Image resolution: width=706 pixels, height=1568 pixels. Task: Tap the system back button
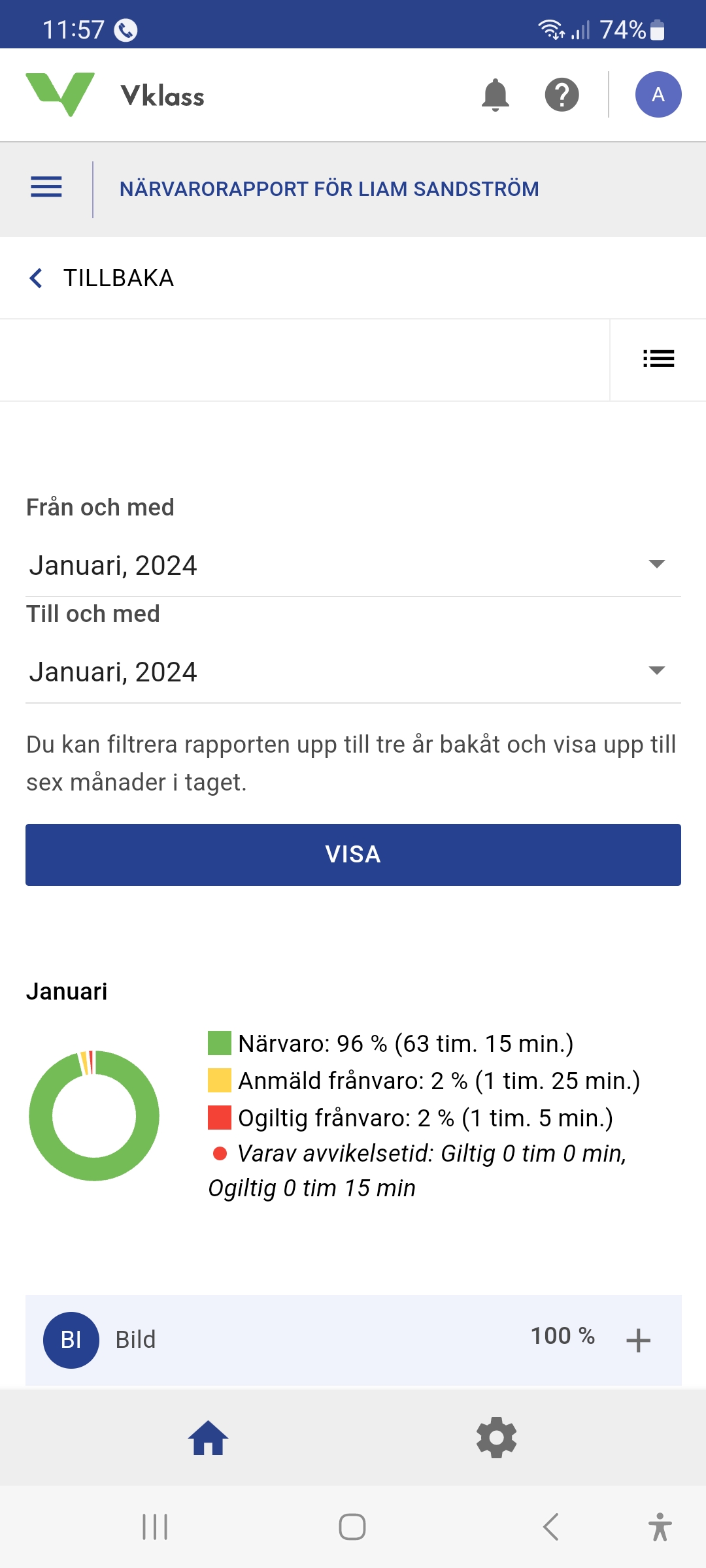point(551,1527)
